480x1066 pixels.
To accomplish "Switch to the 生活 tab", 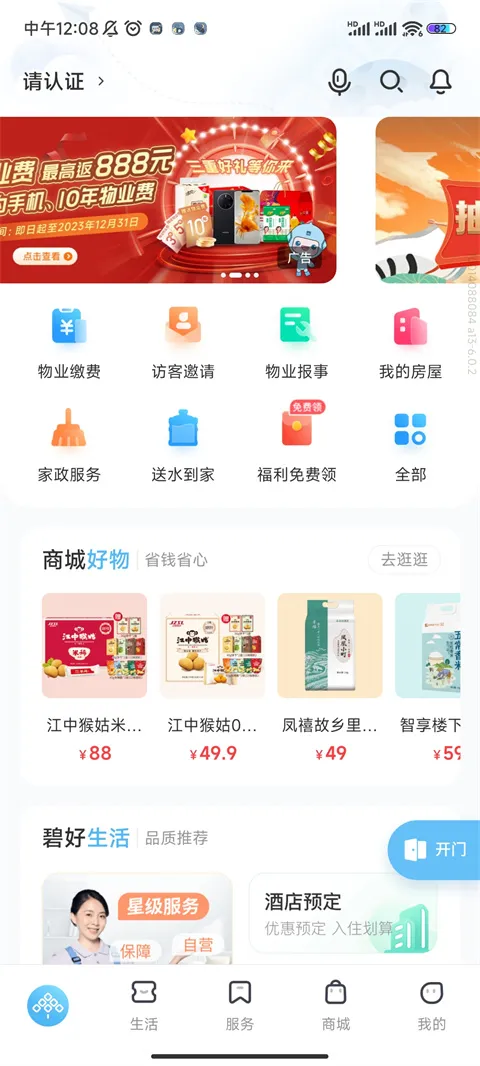I will tap(143, 1005).
